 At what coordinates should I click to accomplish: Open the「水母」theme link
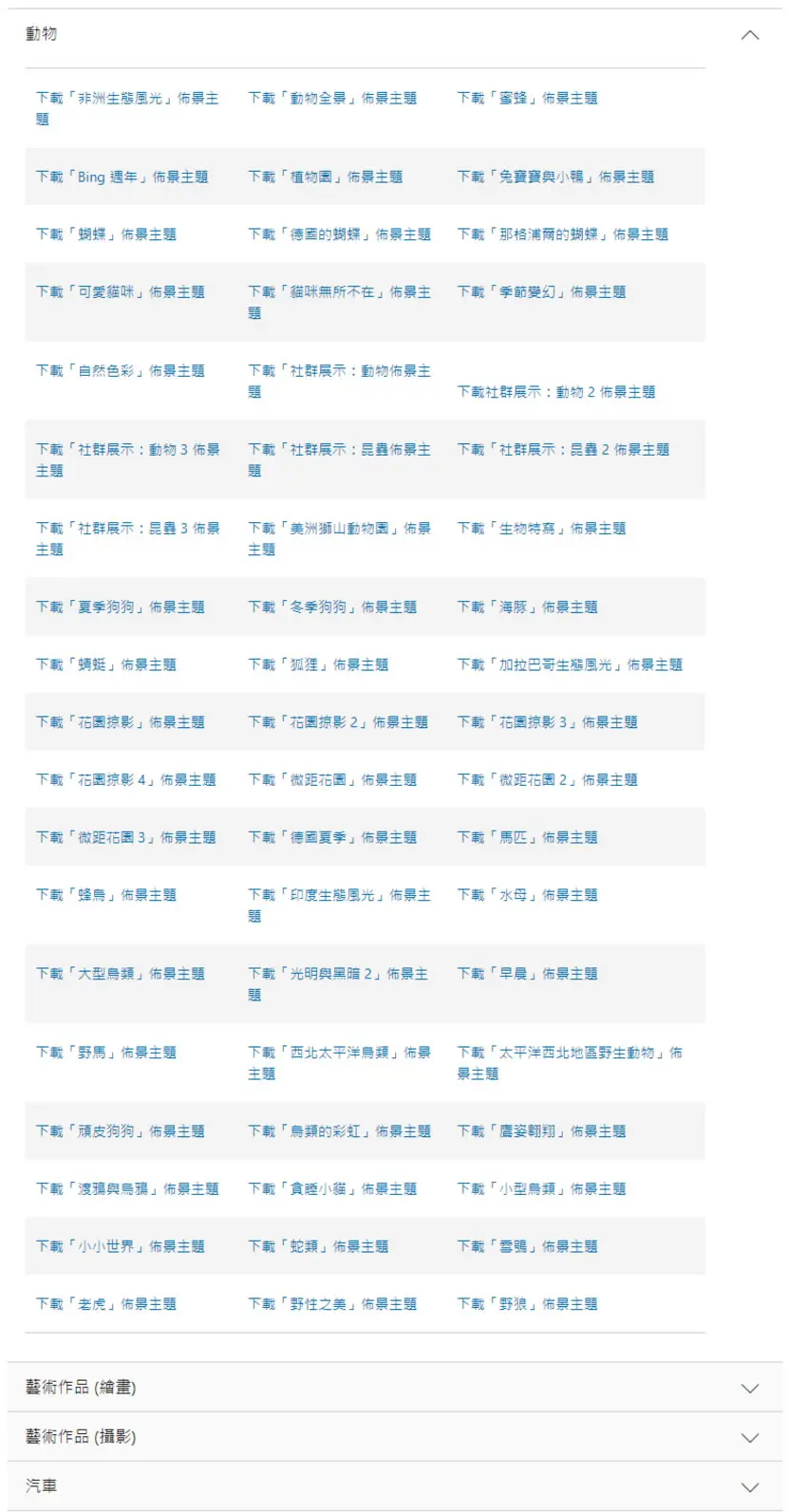click(x=527, y=894)
